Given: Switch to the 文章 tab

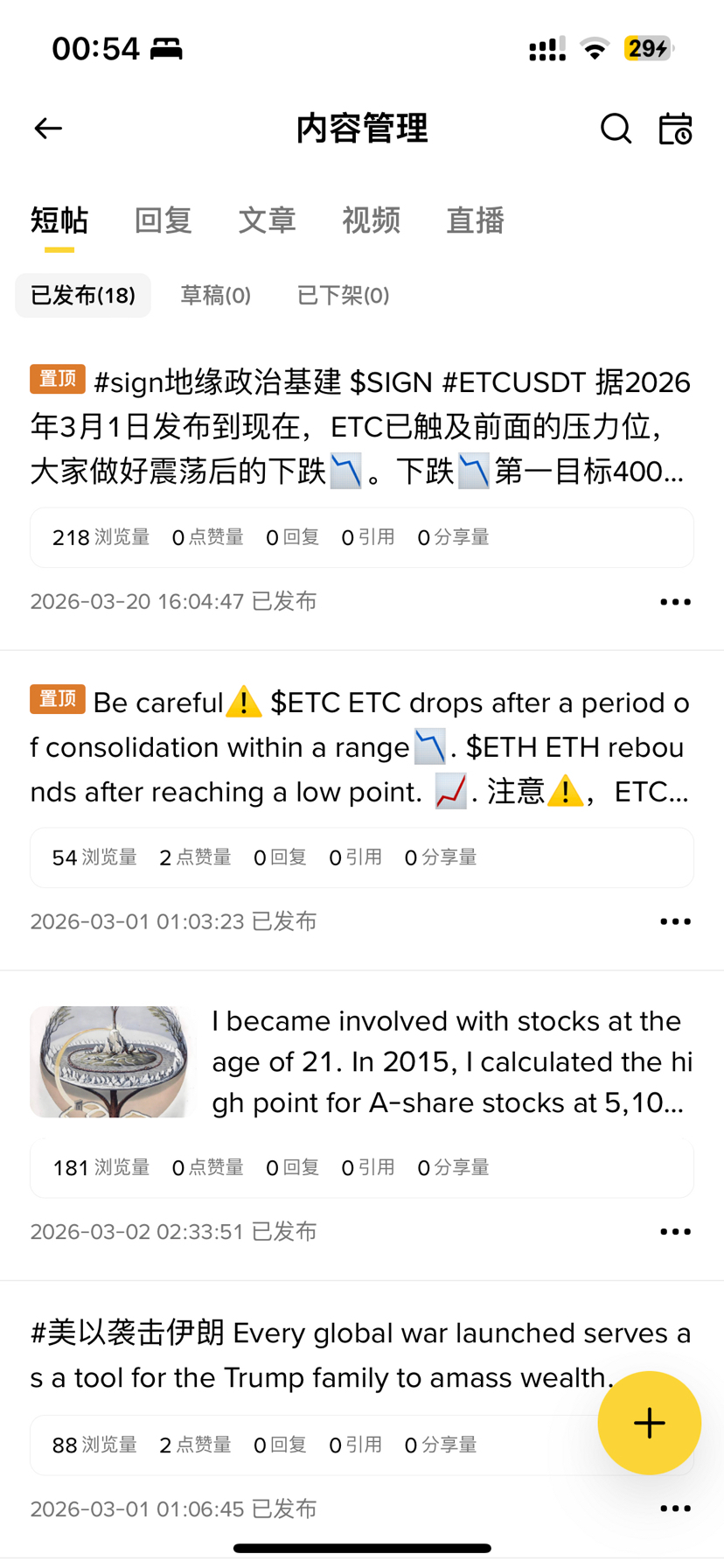Looking at the screenshot, I should coord(268,220).
